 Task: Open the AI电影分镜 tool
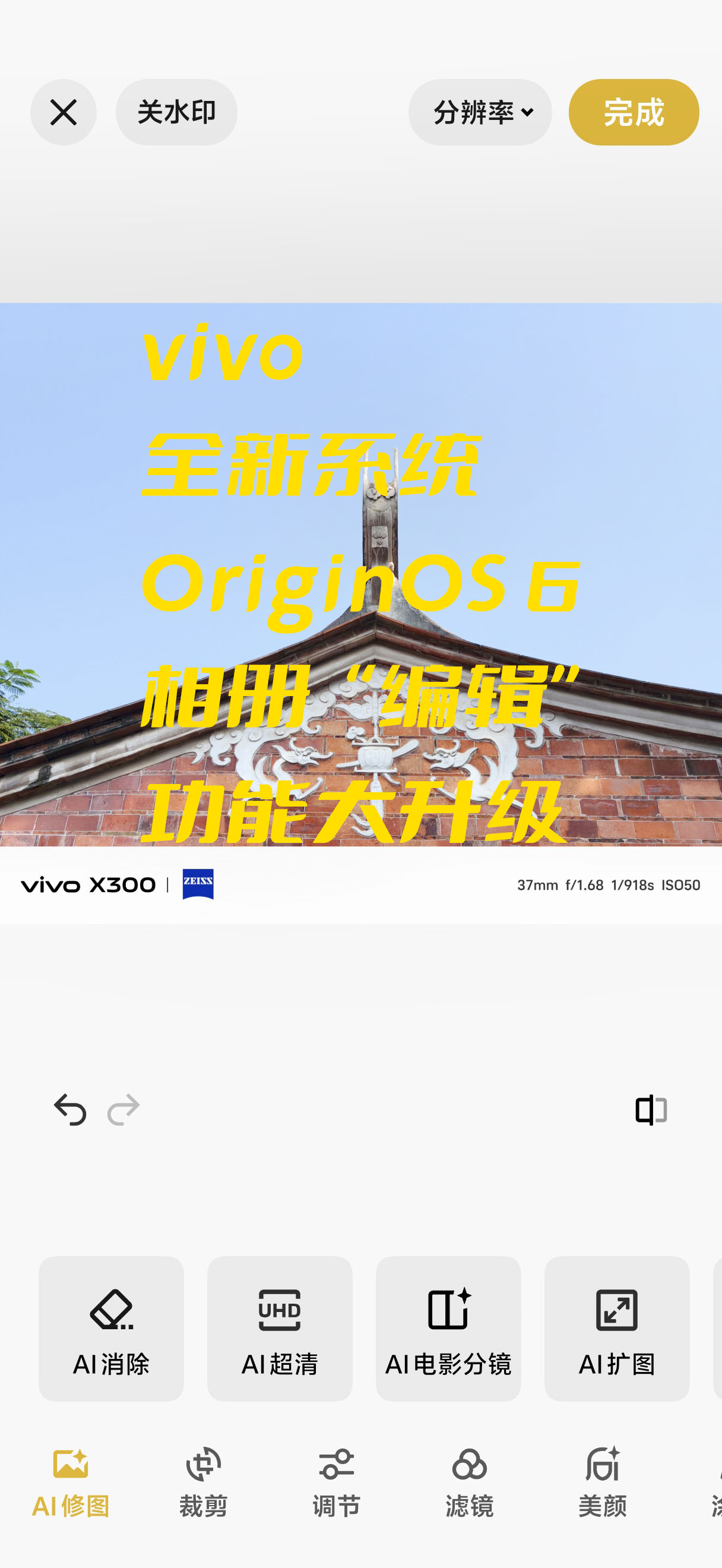click(x=448, y=1329)
